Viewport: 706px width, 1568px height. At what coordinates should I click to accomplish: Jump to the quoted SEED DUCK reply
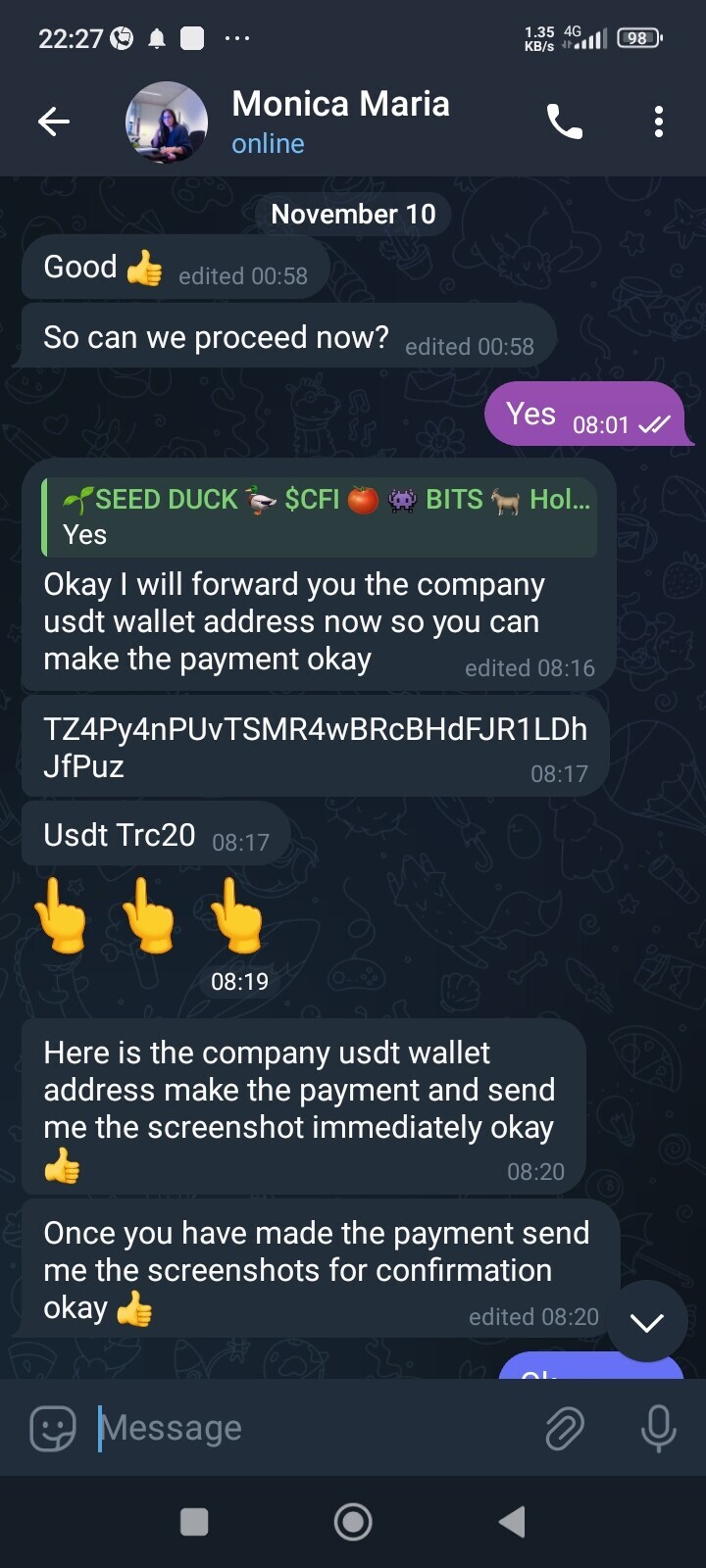coord(321,516)
